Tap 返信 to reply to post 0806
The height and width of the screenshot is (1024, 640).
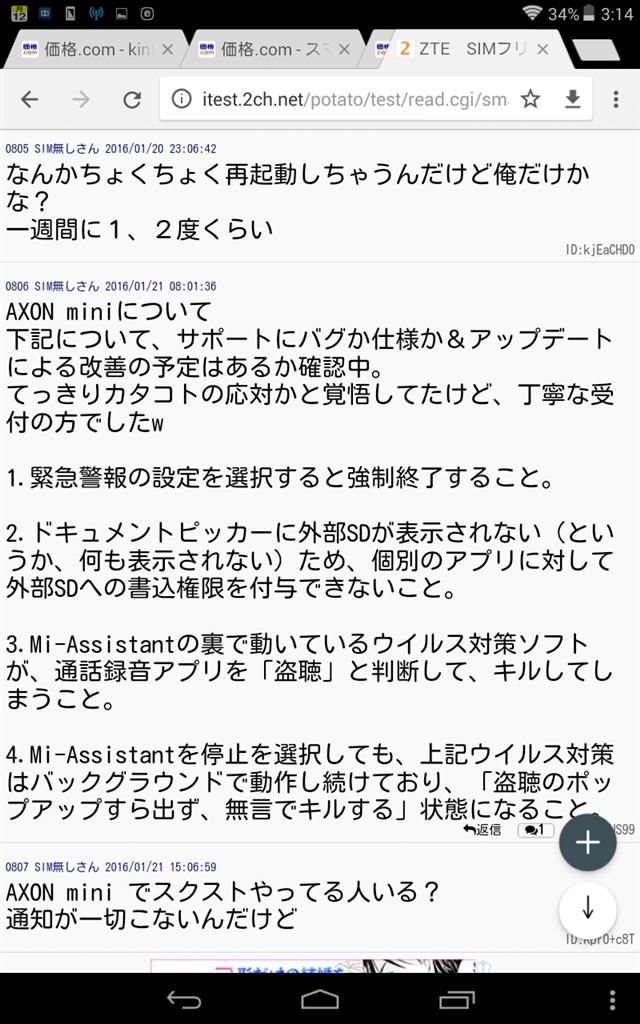click(483, 830)
